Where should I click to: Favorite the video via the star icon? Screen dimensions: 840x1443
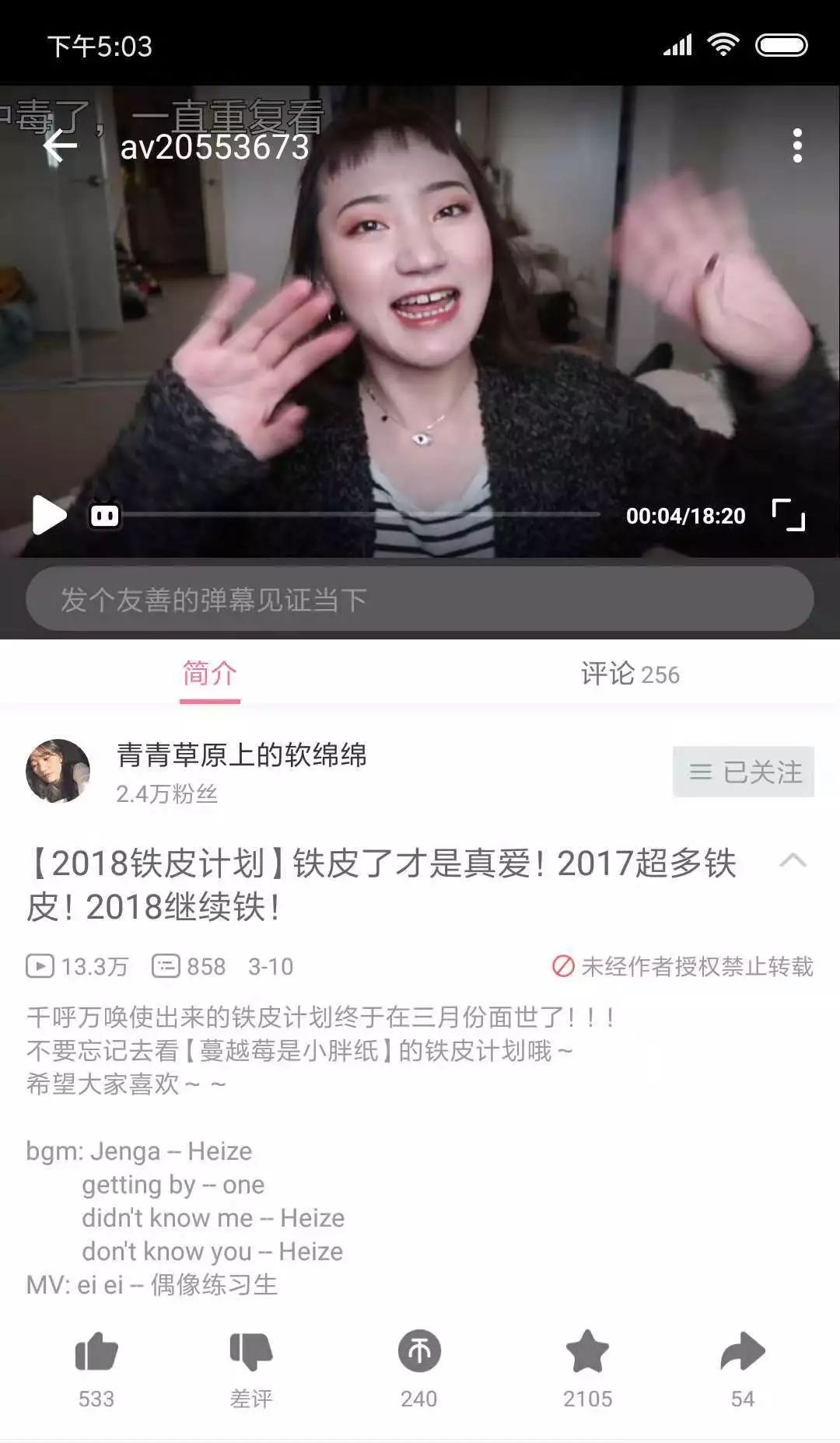(586, 1353)
